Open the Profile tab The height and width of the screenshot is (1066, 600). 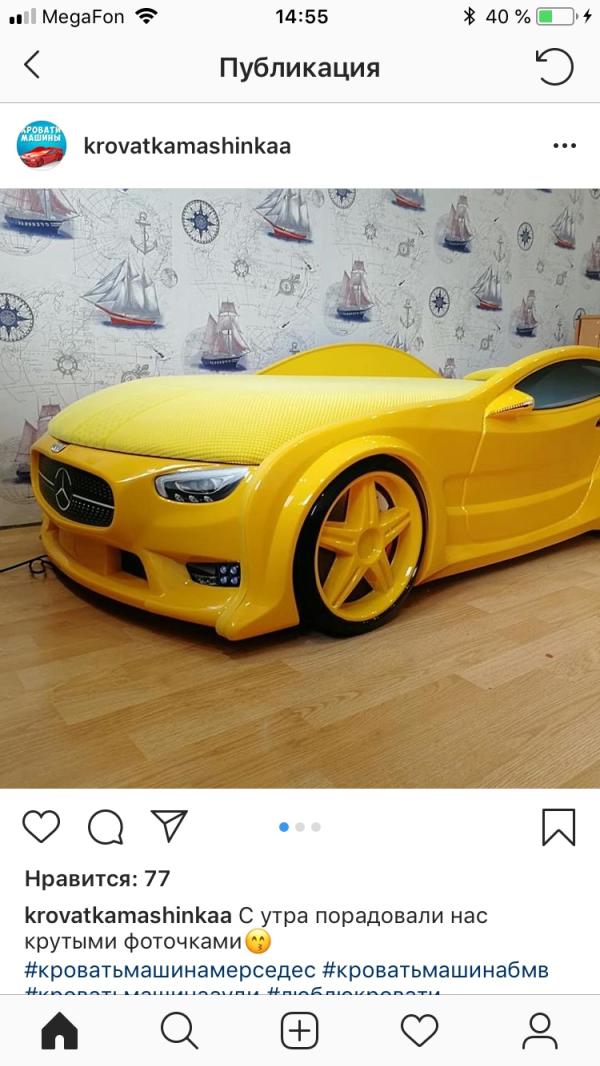pyautogui.click(x=540, y=1031)
